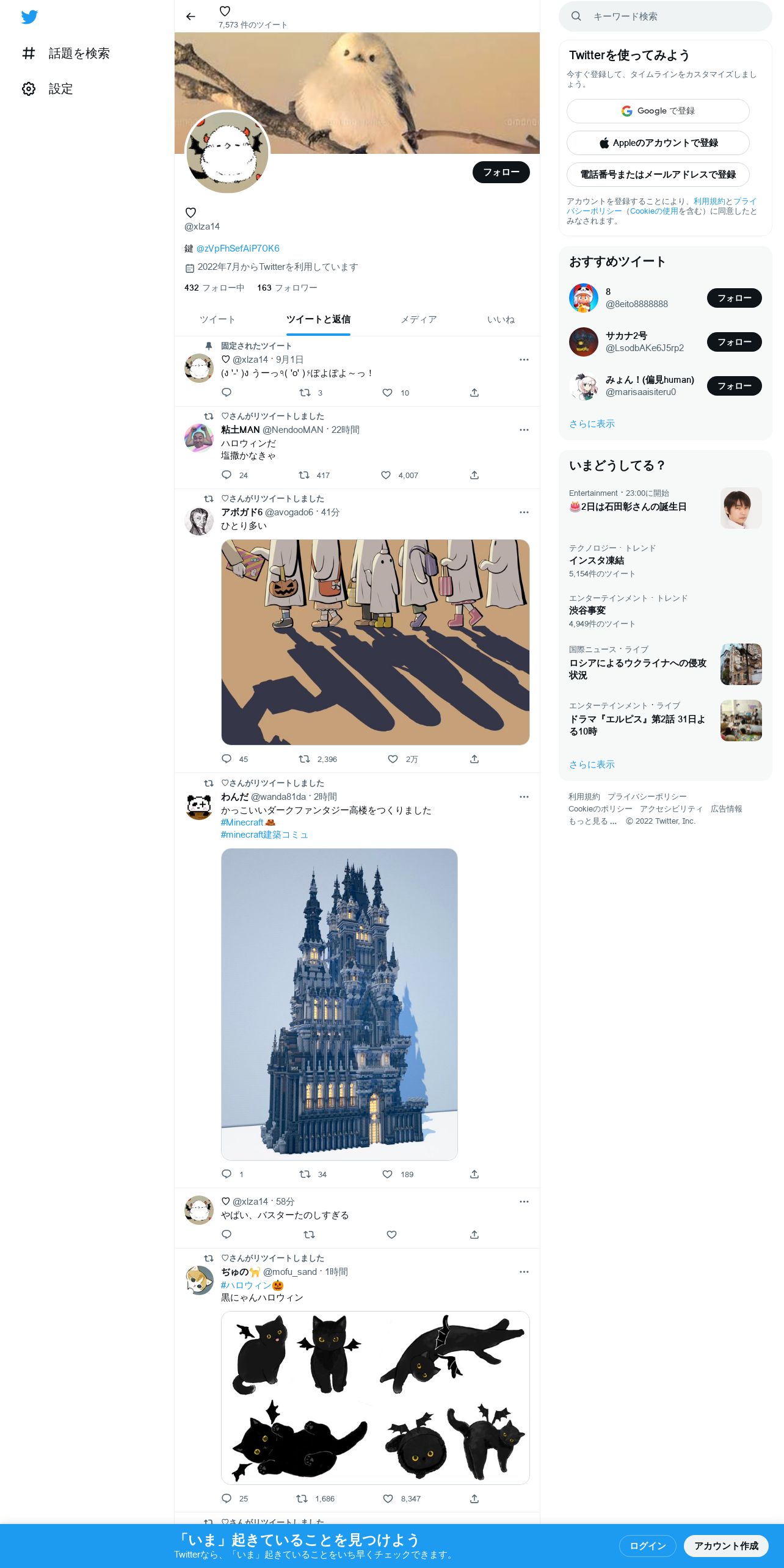Open the インスタ凍結 trend
This screenshot has width=784, height=1568.
[597, 561]
